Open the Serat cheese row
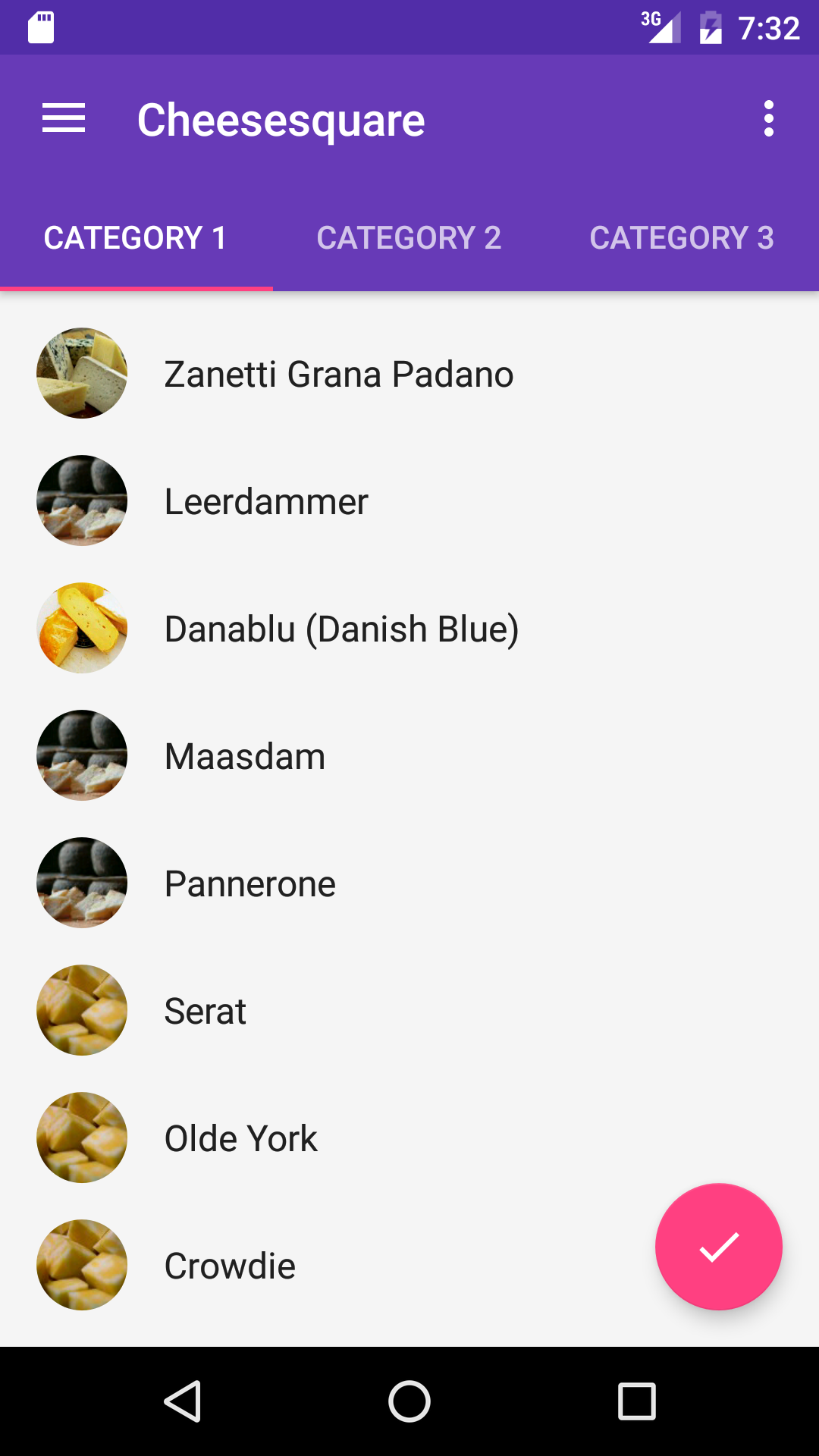The width and height of the screenshot is (819, 1456). (409, 1010)
